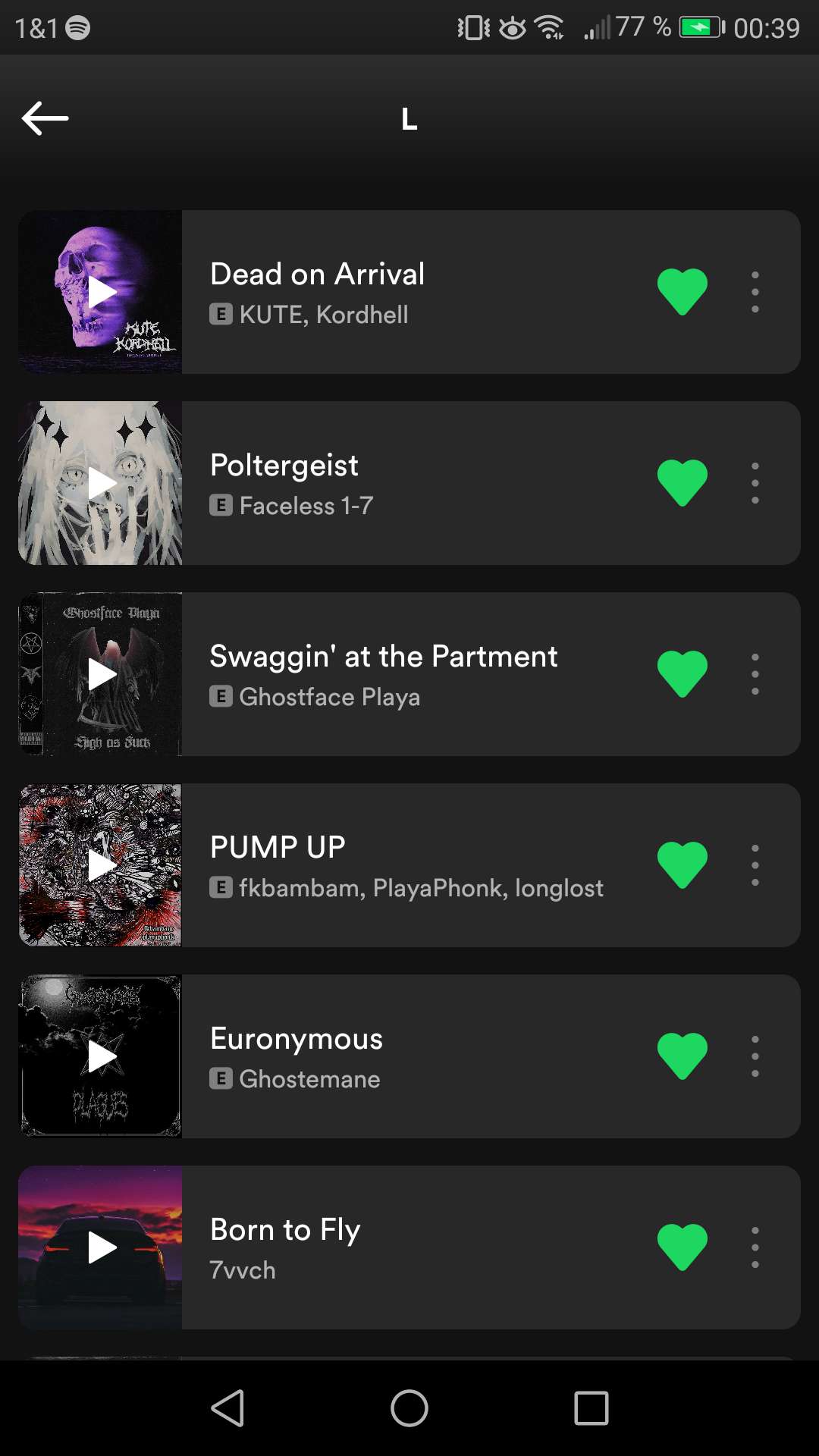Start playing PUMP UP

101,865
